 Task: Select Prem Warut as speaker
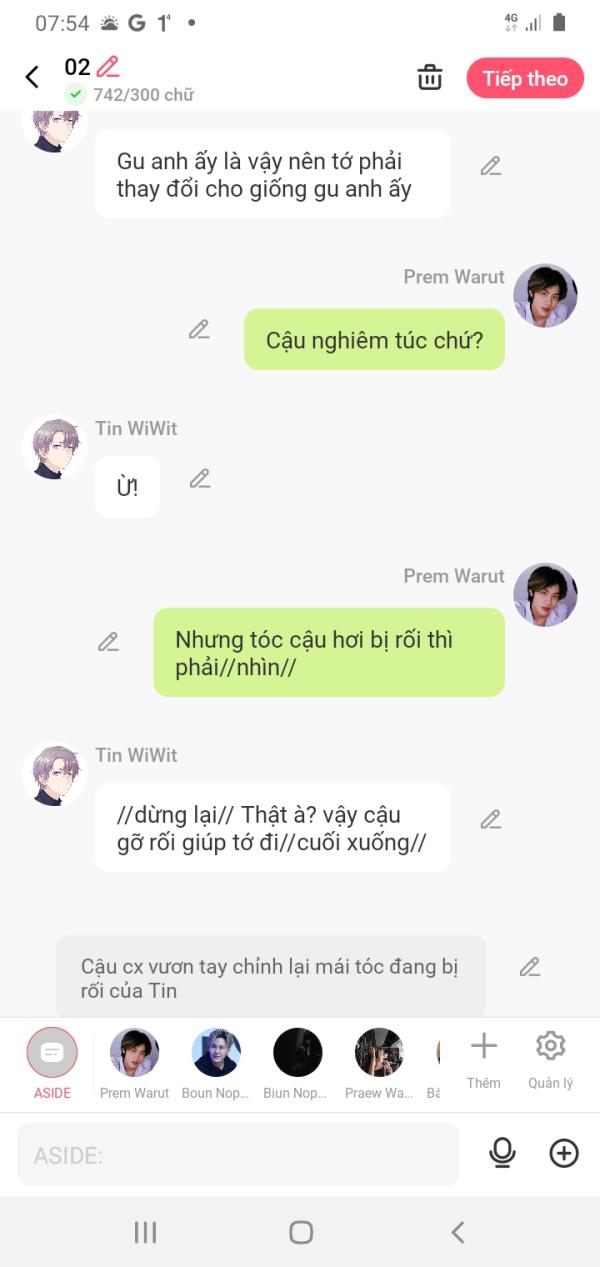click(134, 1063)
